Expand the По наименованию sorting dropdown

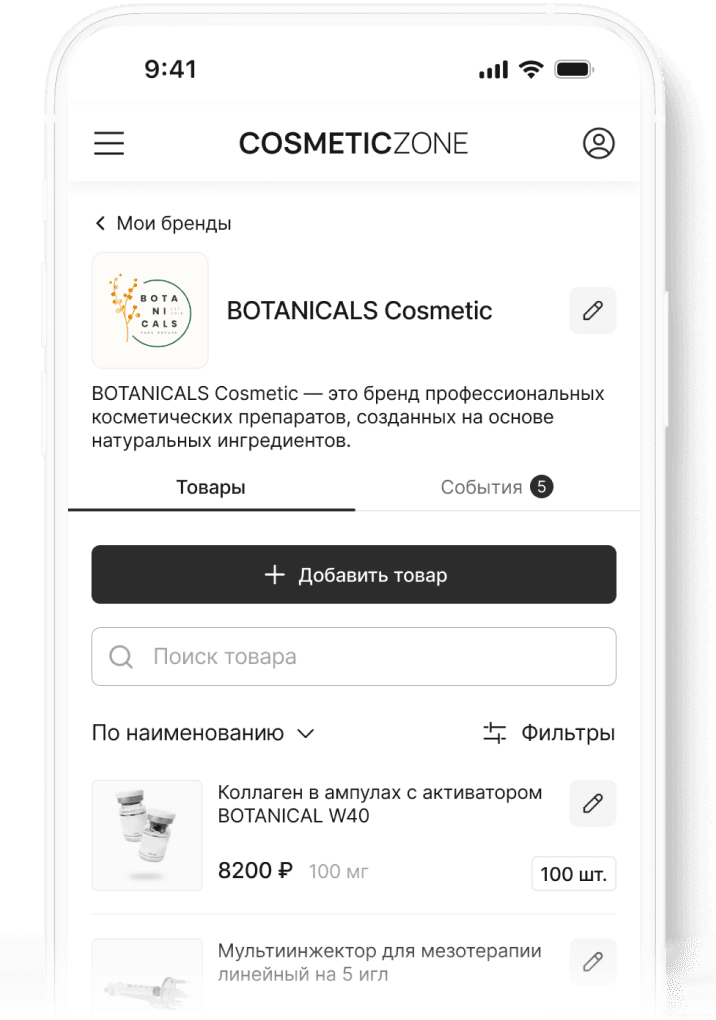click(204, 733)
